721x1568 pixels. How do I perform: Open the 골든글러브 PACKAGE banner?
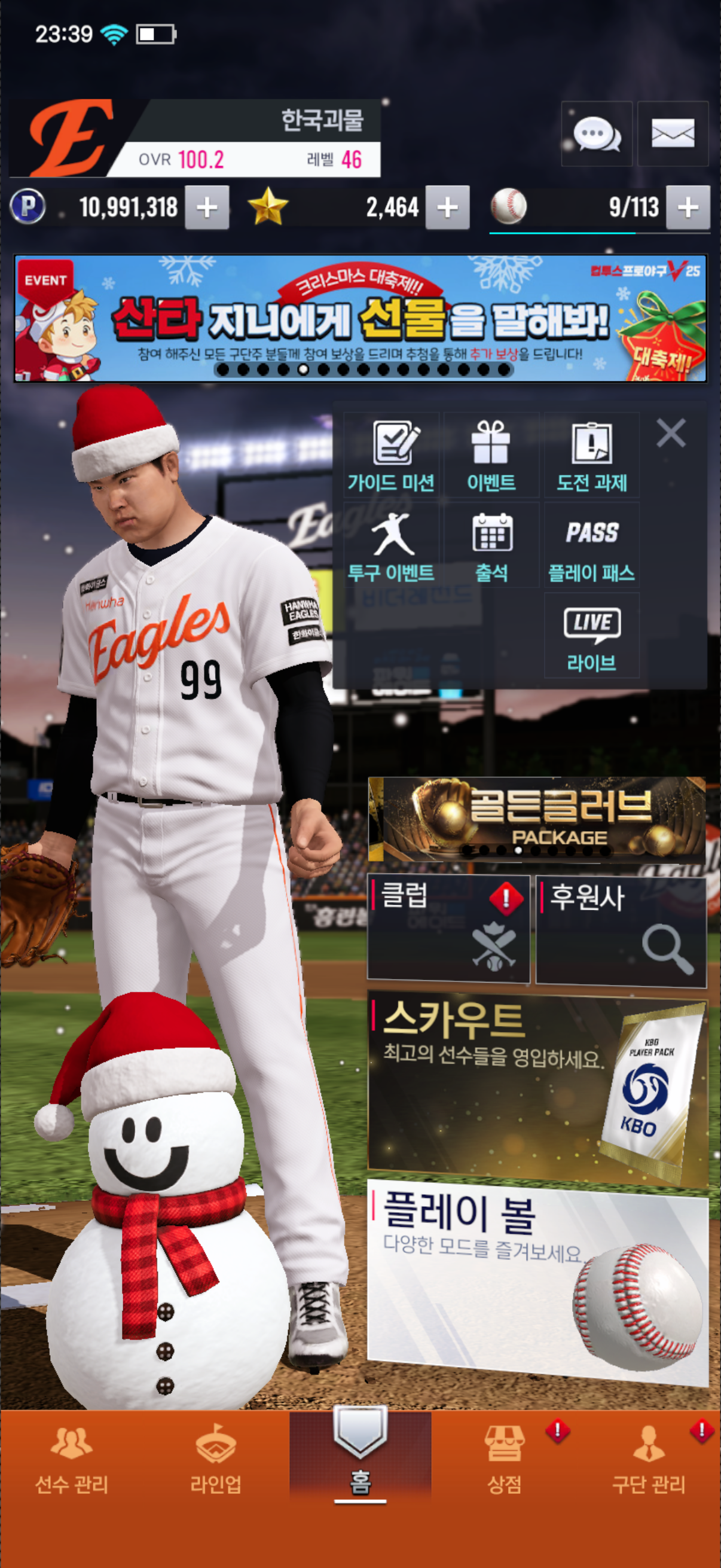pos(537,817)
